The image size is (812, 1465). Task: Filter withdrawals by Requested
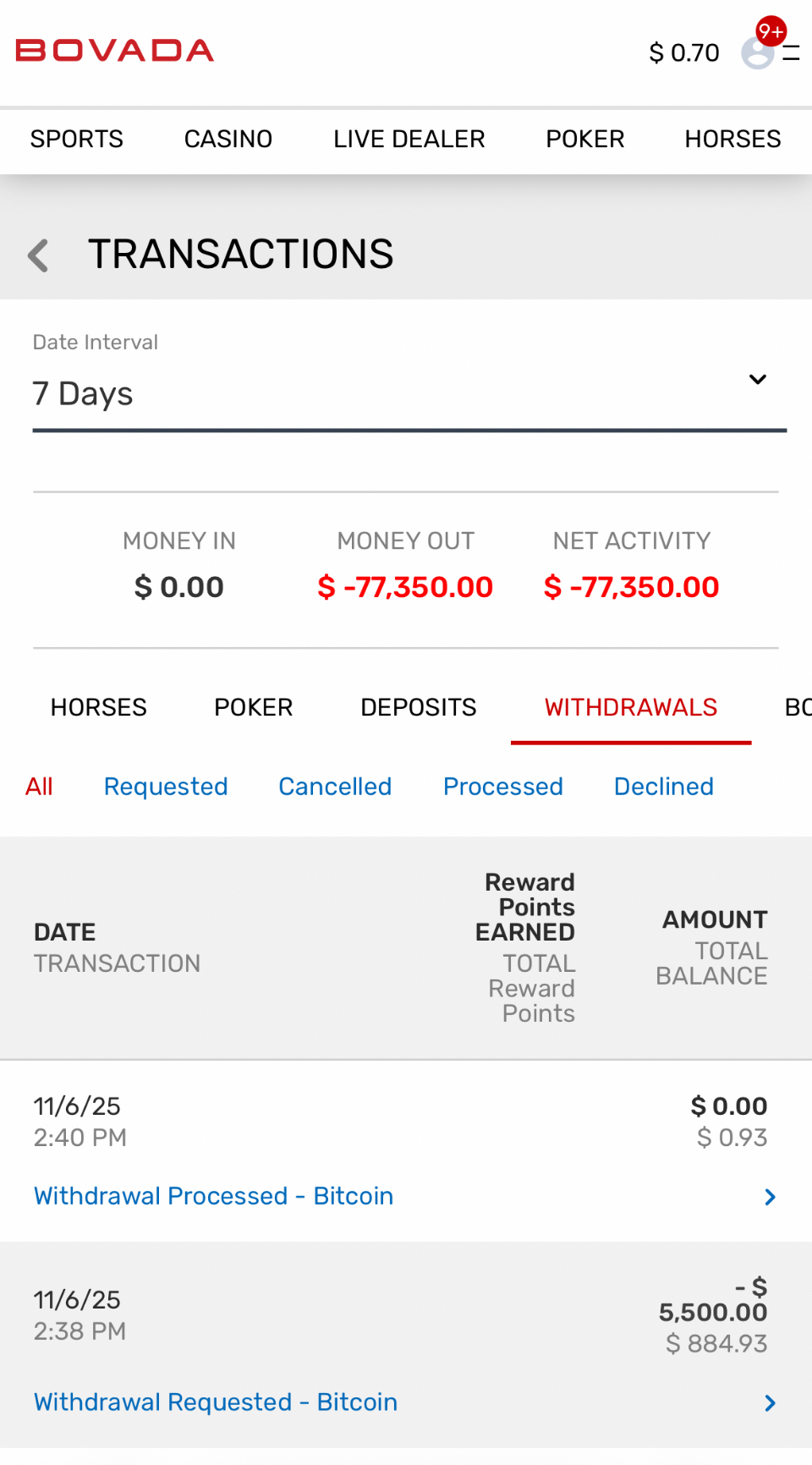[x=166, y=787]
